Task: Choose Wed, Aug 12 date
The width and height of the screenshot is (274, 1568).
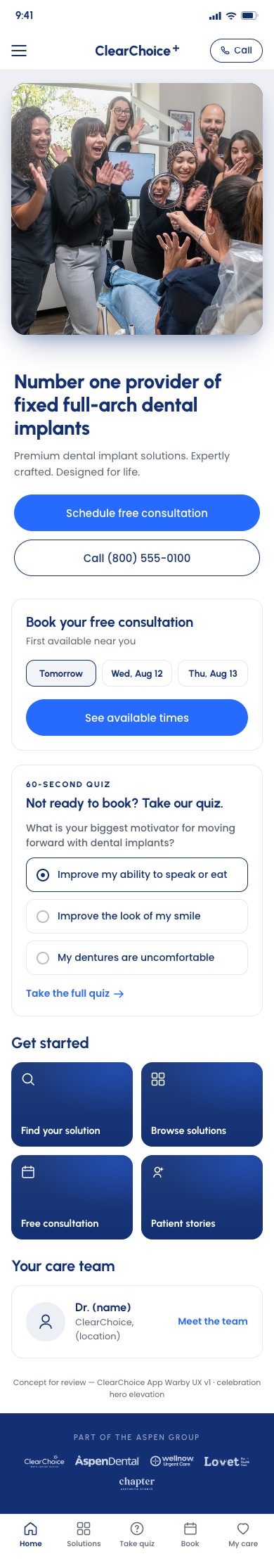Action: 137,673
